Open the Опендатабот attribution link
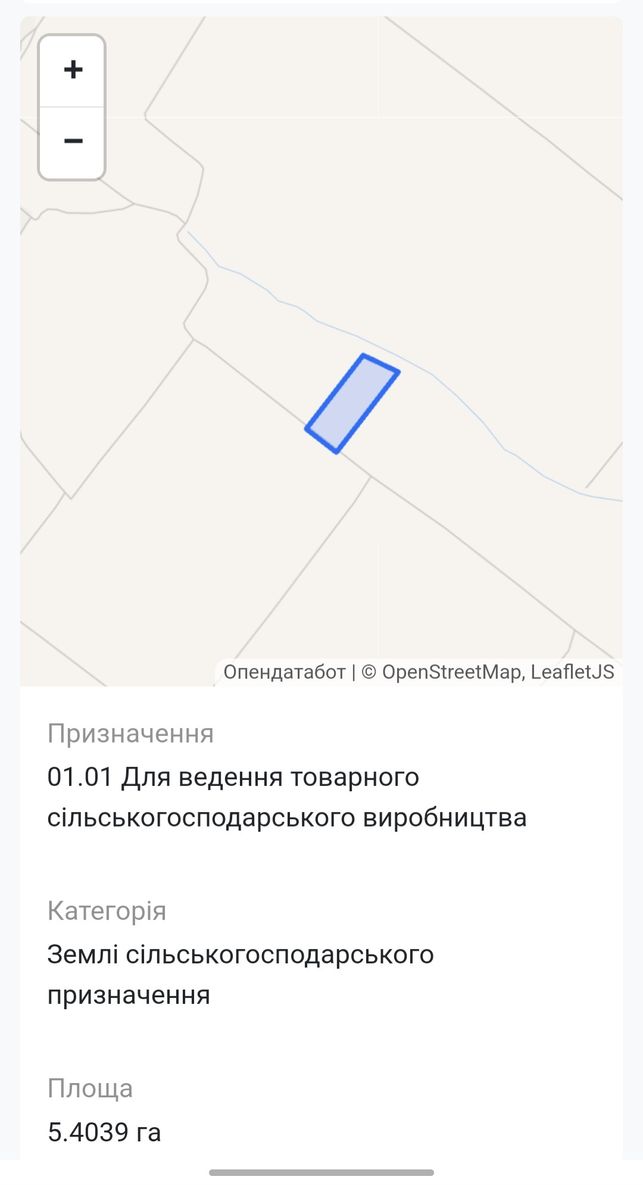Viewport: 643px width, 1185px height. pyautogui.click(x=284, y=672)
